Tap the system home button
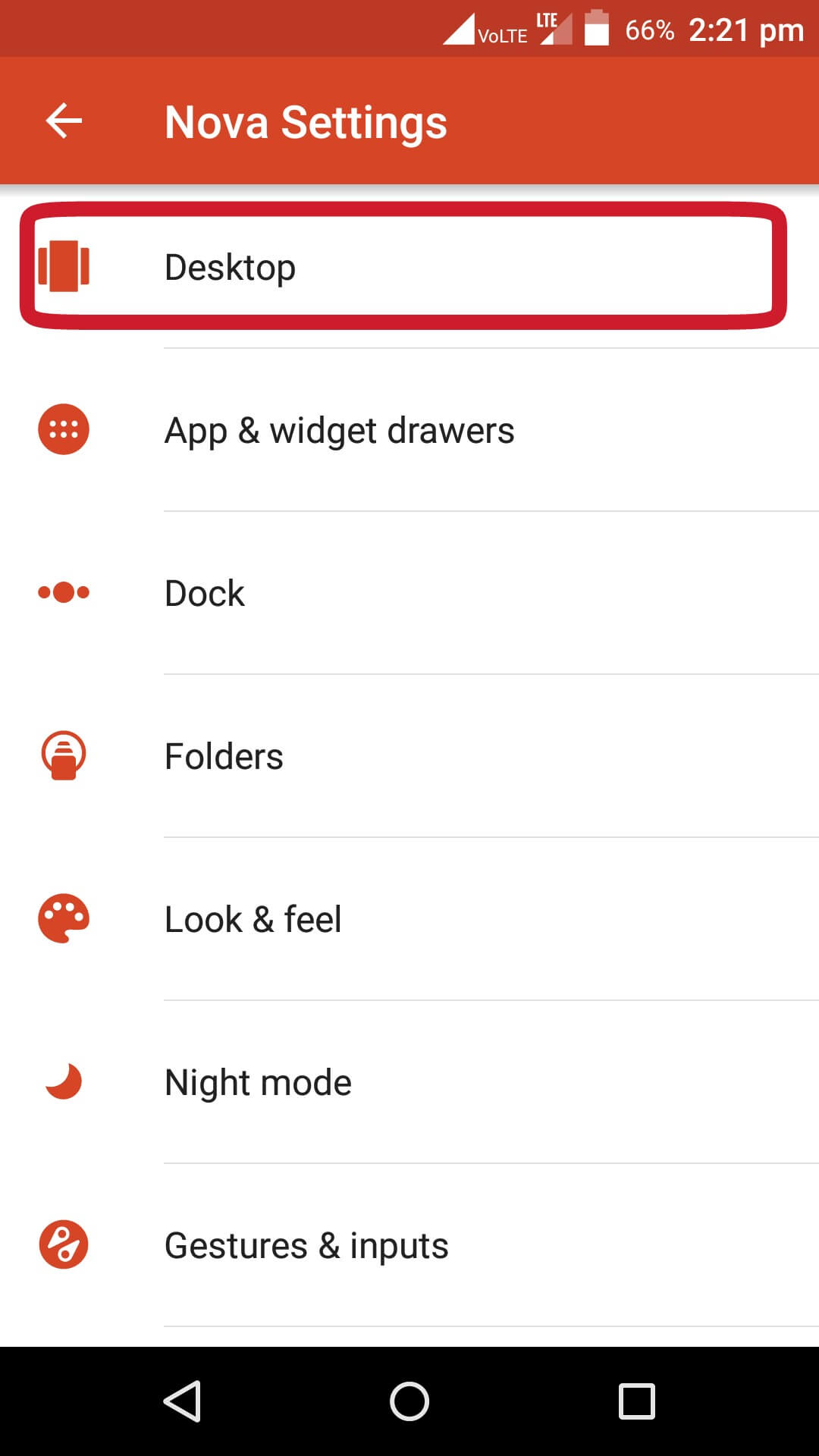 (x=409, y=1401)
